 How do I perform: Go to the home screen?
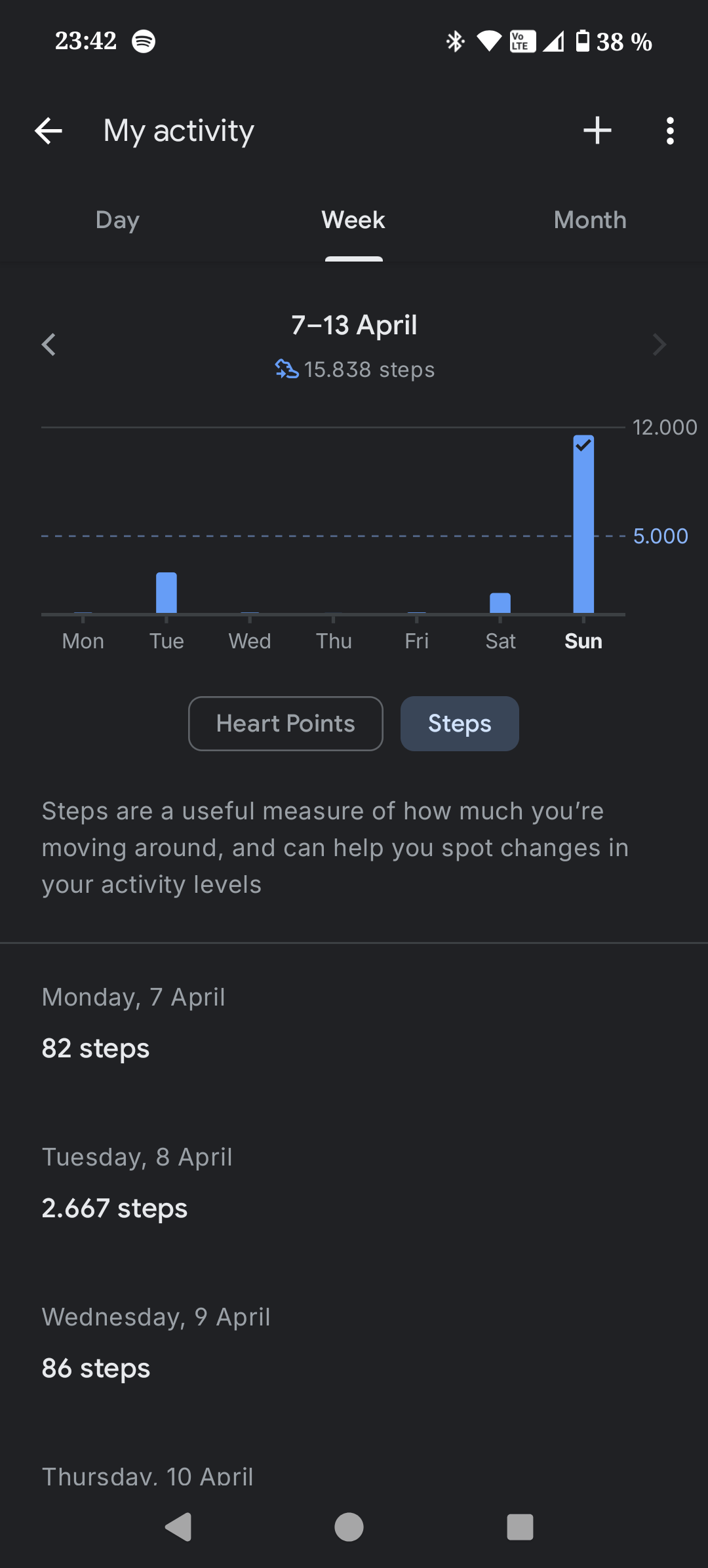(x=349, y=1527)
